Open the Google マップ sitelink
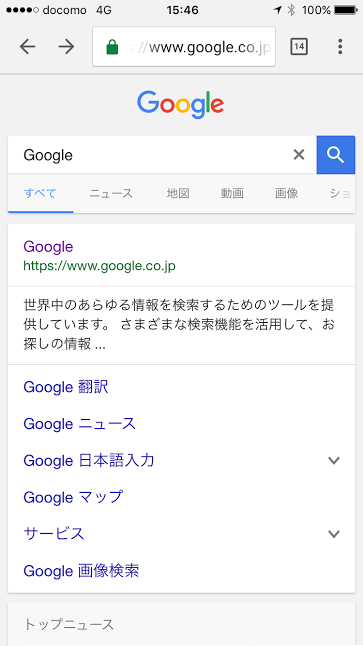This screenshot has width=363, height=646. tap(73, 497)
